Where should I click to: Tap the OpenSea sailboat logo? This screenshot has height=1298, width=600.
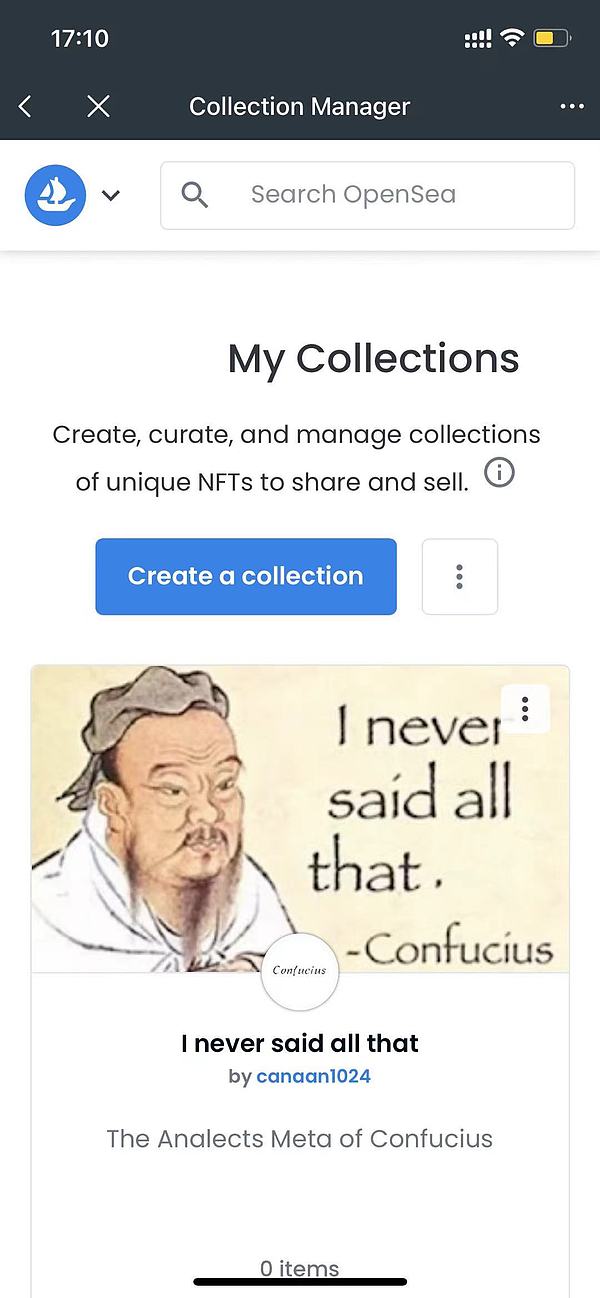(x=55, y=195)
